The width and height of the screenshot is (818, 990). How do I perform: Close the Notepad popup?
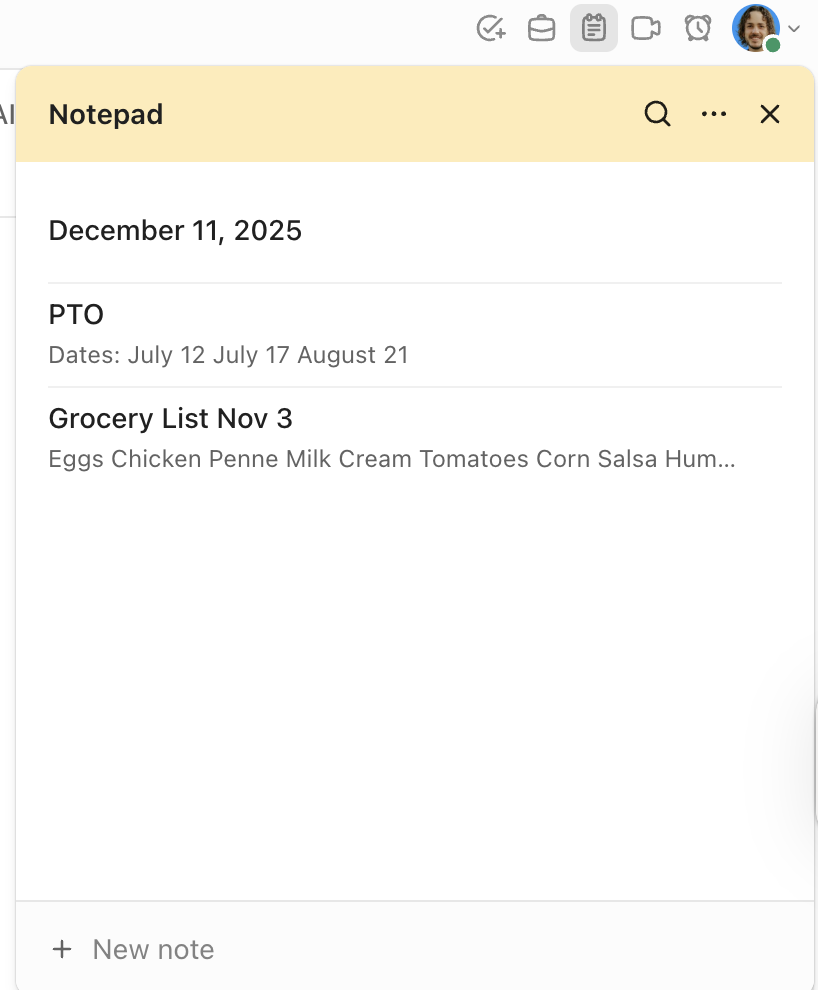tap(769, 113)
